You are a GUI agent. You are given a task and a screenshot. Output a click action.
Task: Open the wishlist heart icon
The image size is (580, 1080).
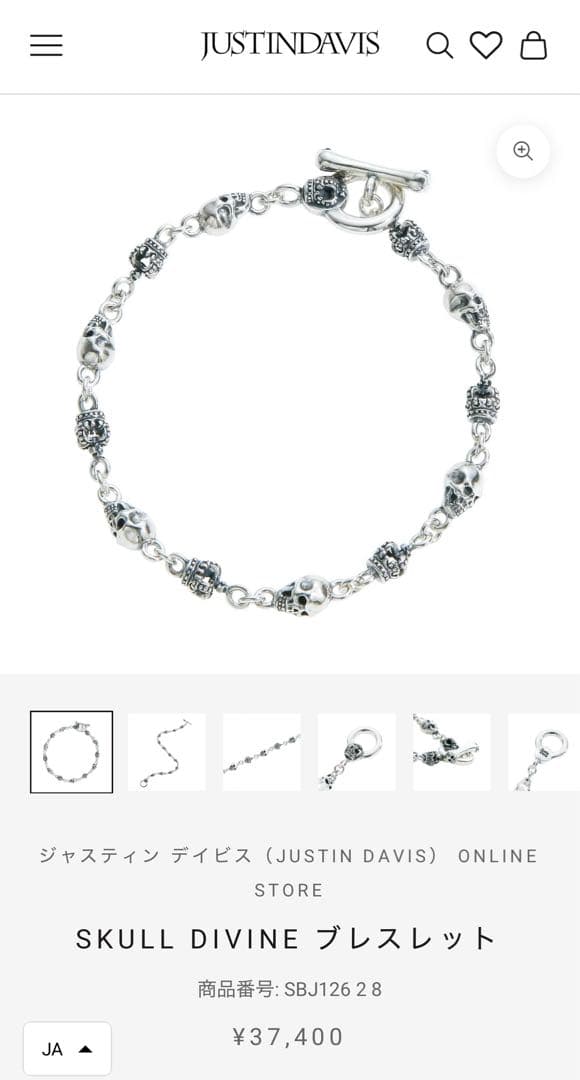pos(486,45)
